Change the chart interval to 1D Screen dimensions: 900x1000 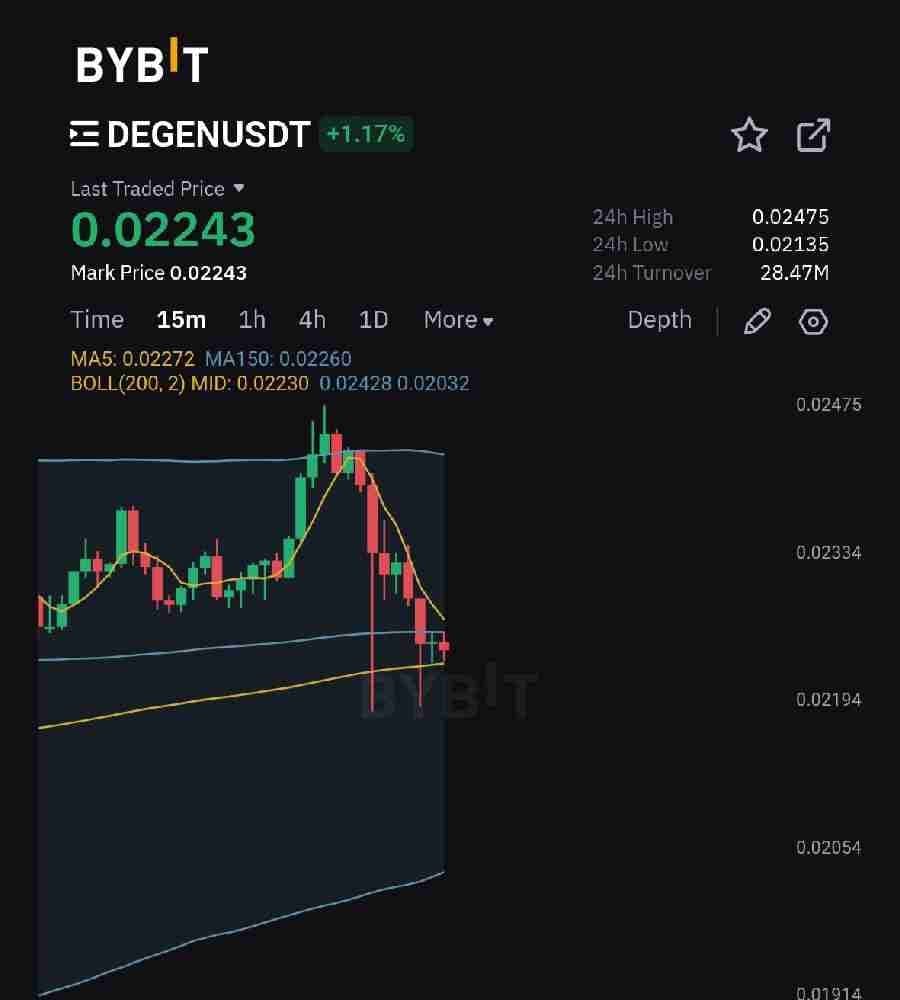[x=373, y=320]
